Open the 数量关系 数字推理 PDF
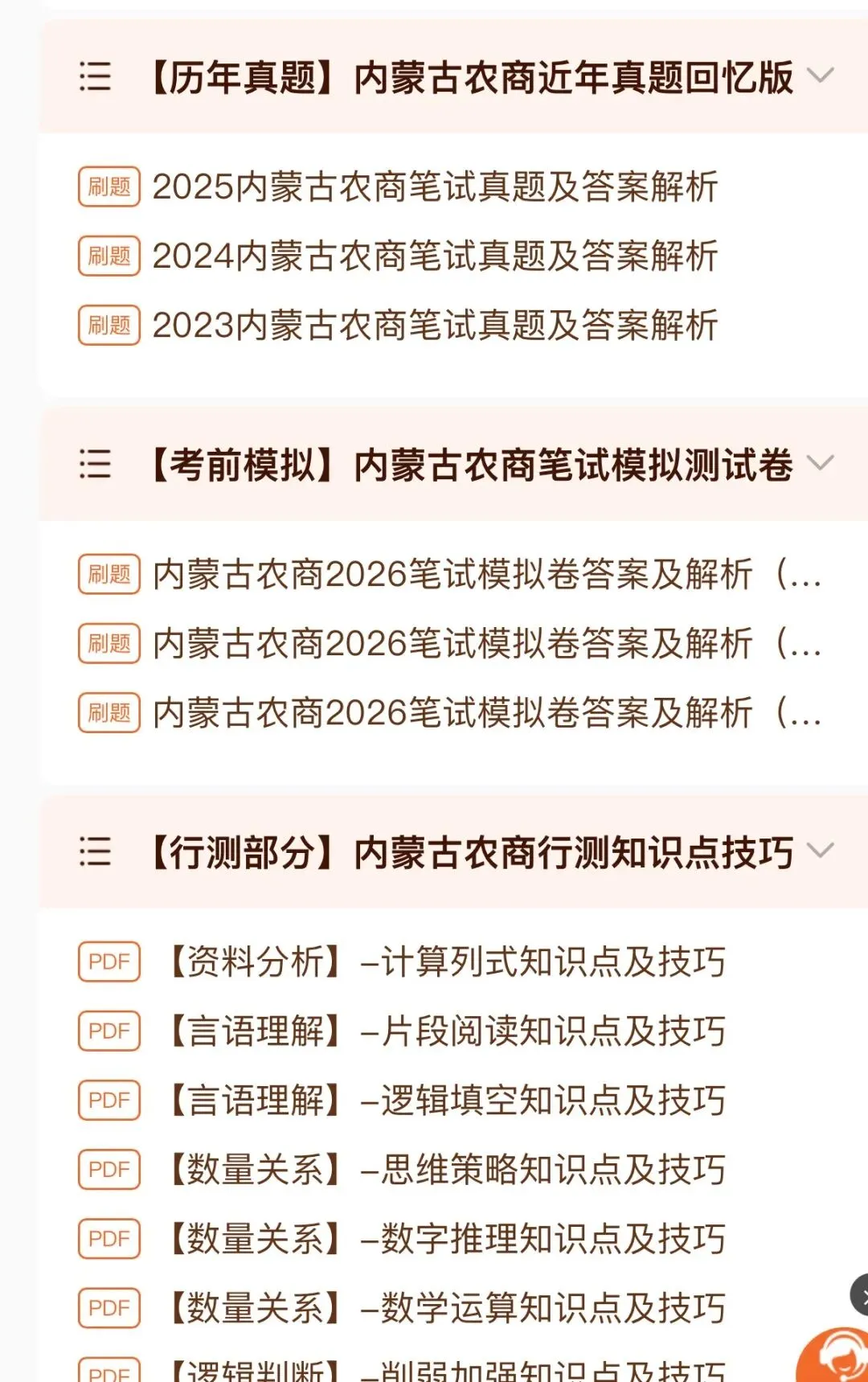This screenshot has height=1382, width=868. pyautogui.click(x=444, y=1238)
